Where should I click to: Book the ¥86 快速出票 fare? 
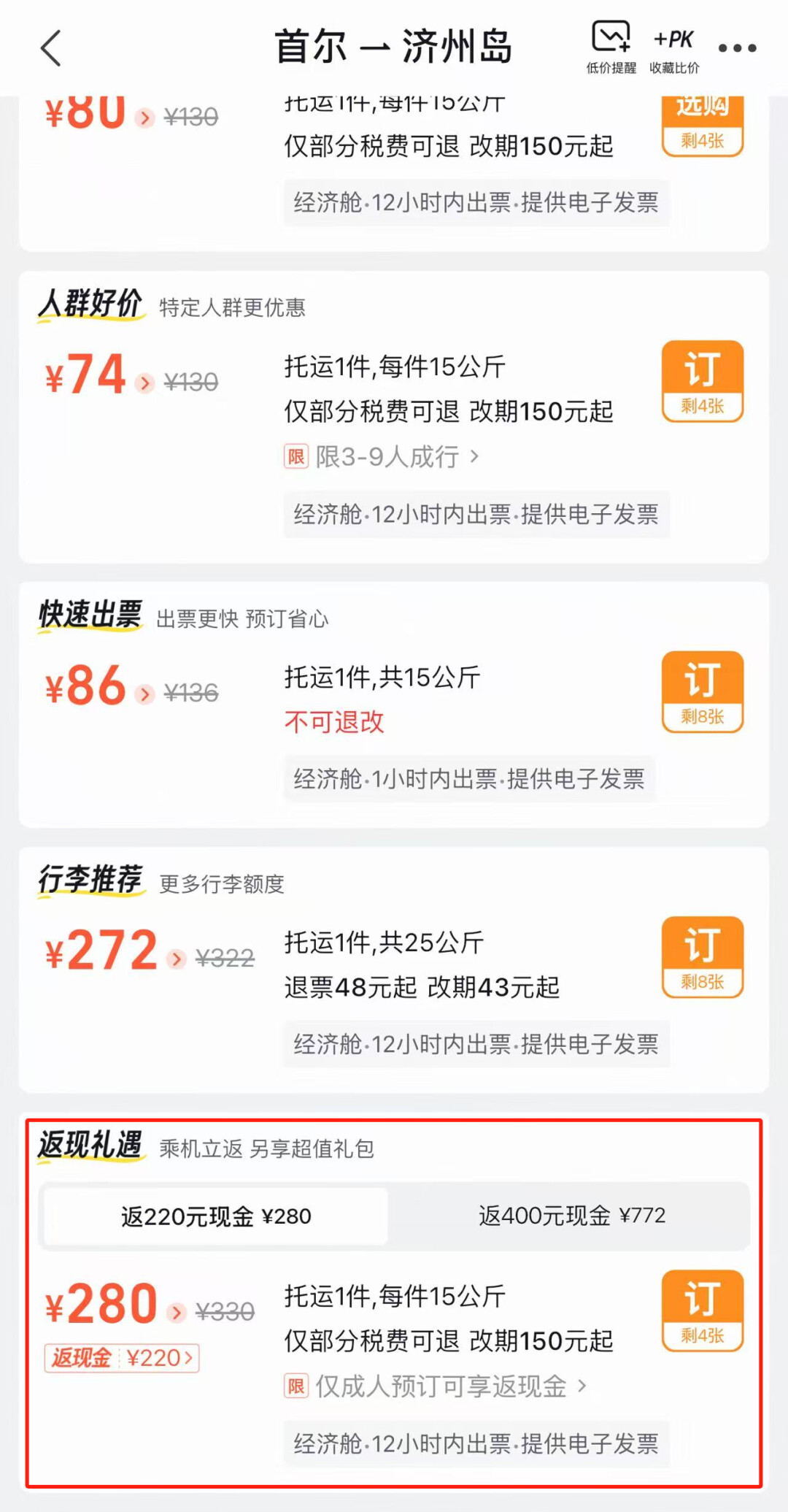(702, 691)
